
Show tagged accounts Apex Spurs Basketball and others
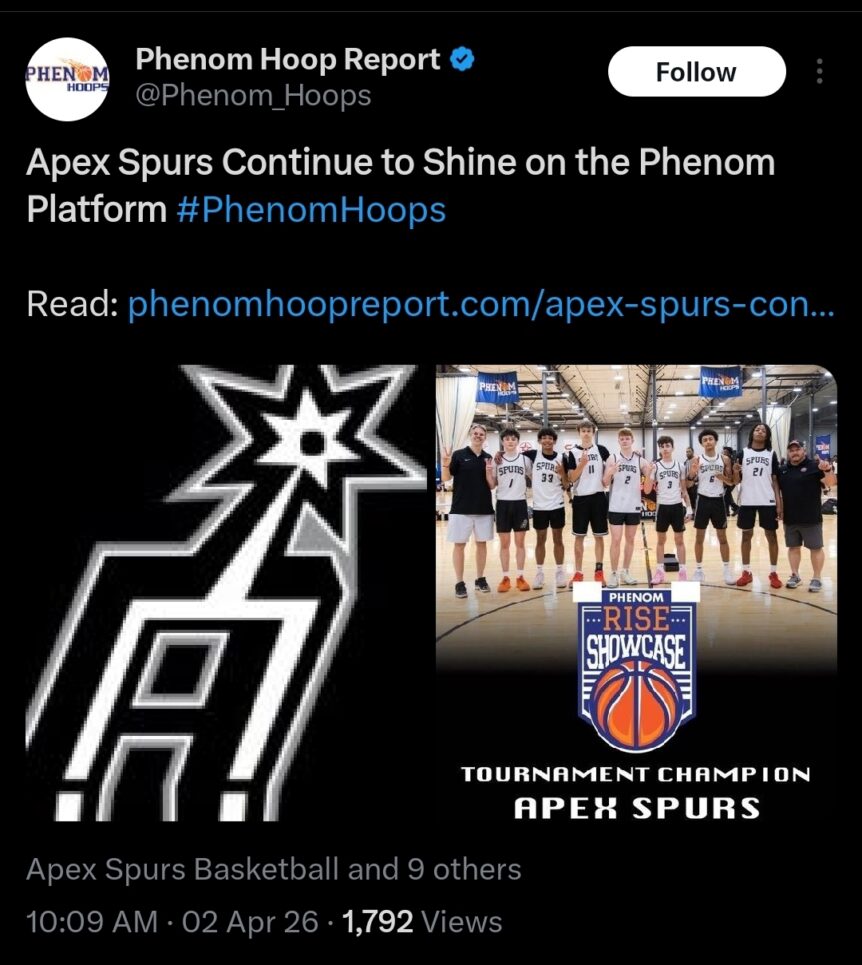[x=273, y=869]
